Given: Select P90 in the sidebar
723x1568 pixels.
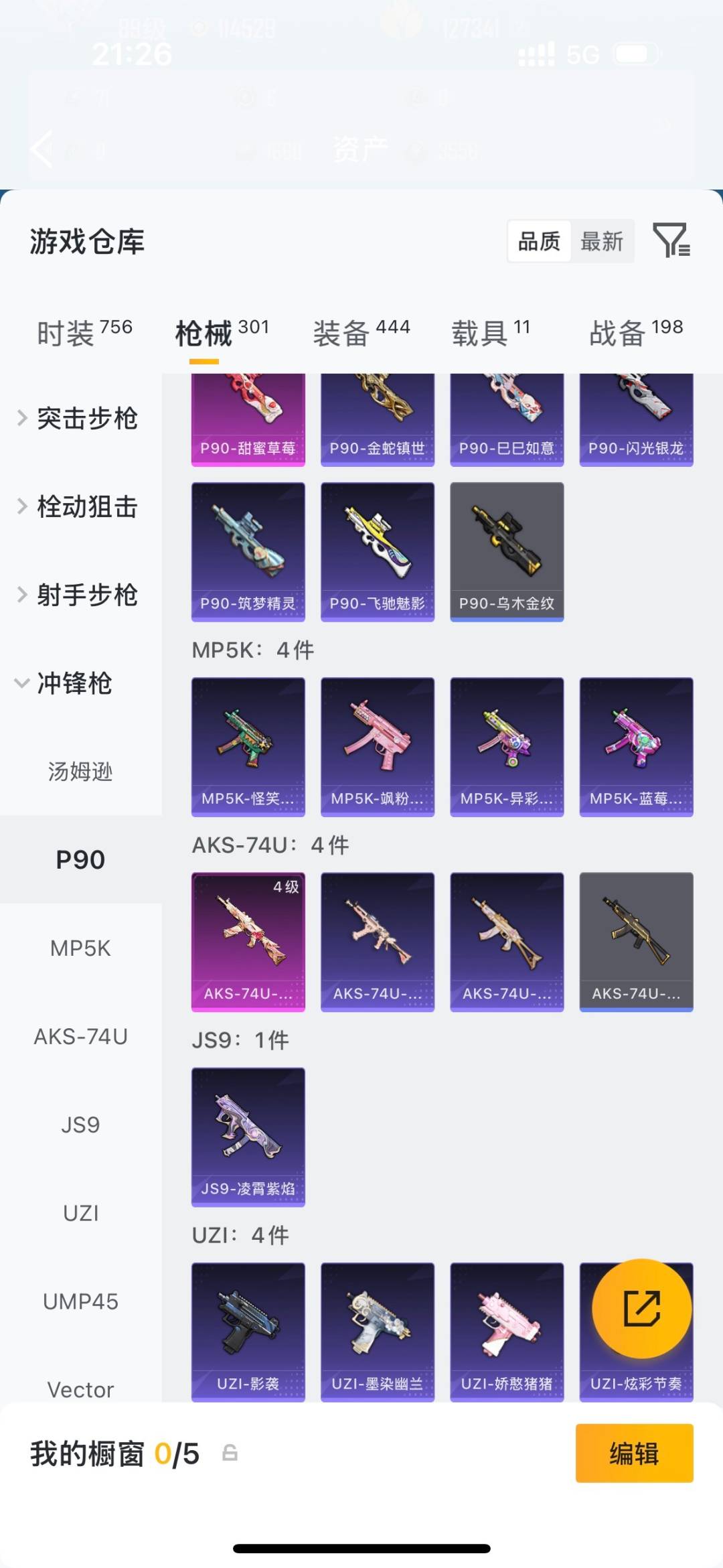Looking at the screenshot, I should click(x=80, y=859).
